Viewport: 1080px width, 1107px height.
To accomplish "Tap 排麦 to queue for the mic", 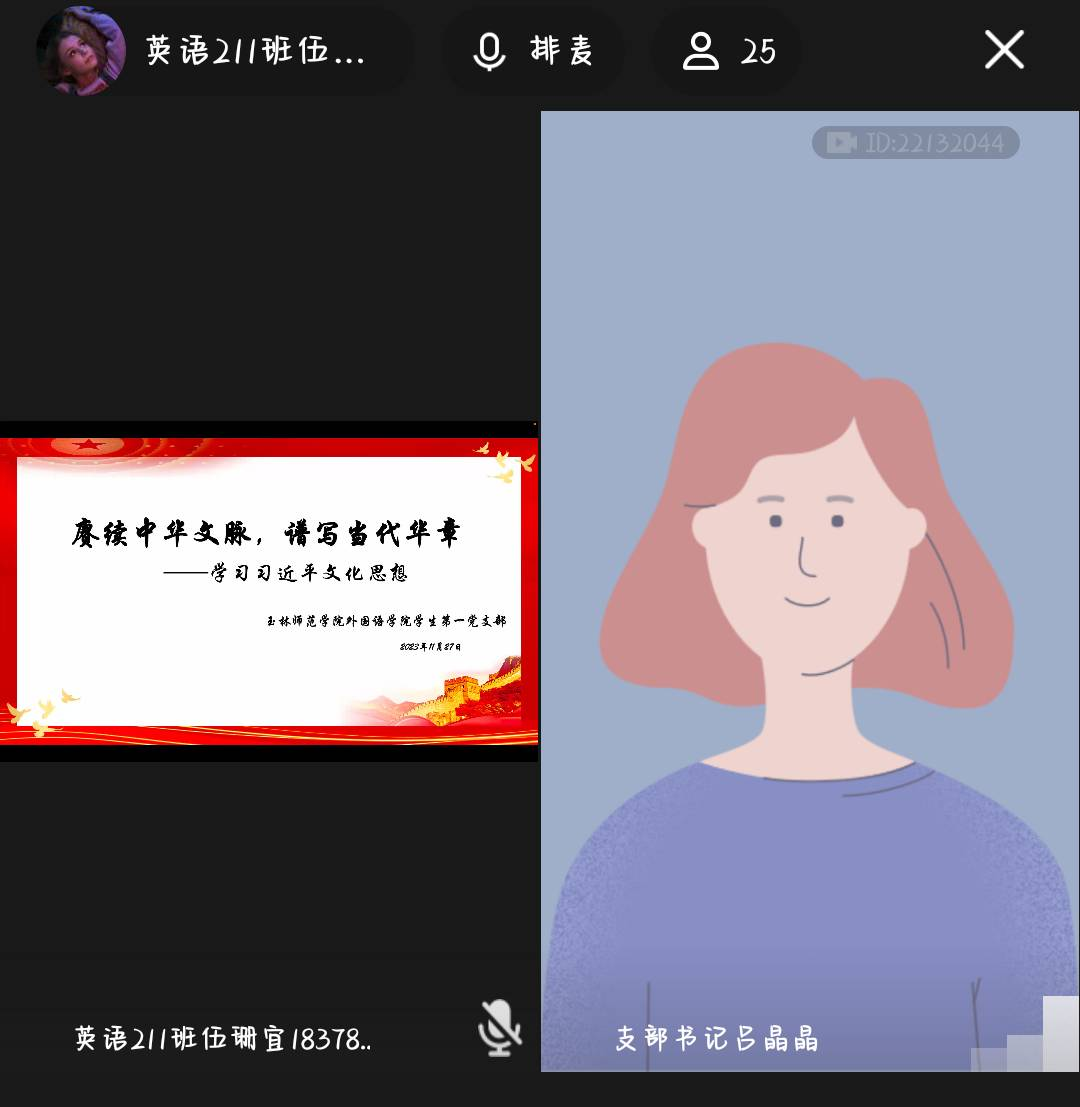I will coord(534,51).
